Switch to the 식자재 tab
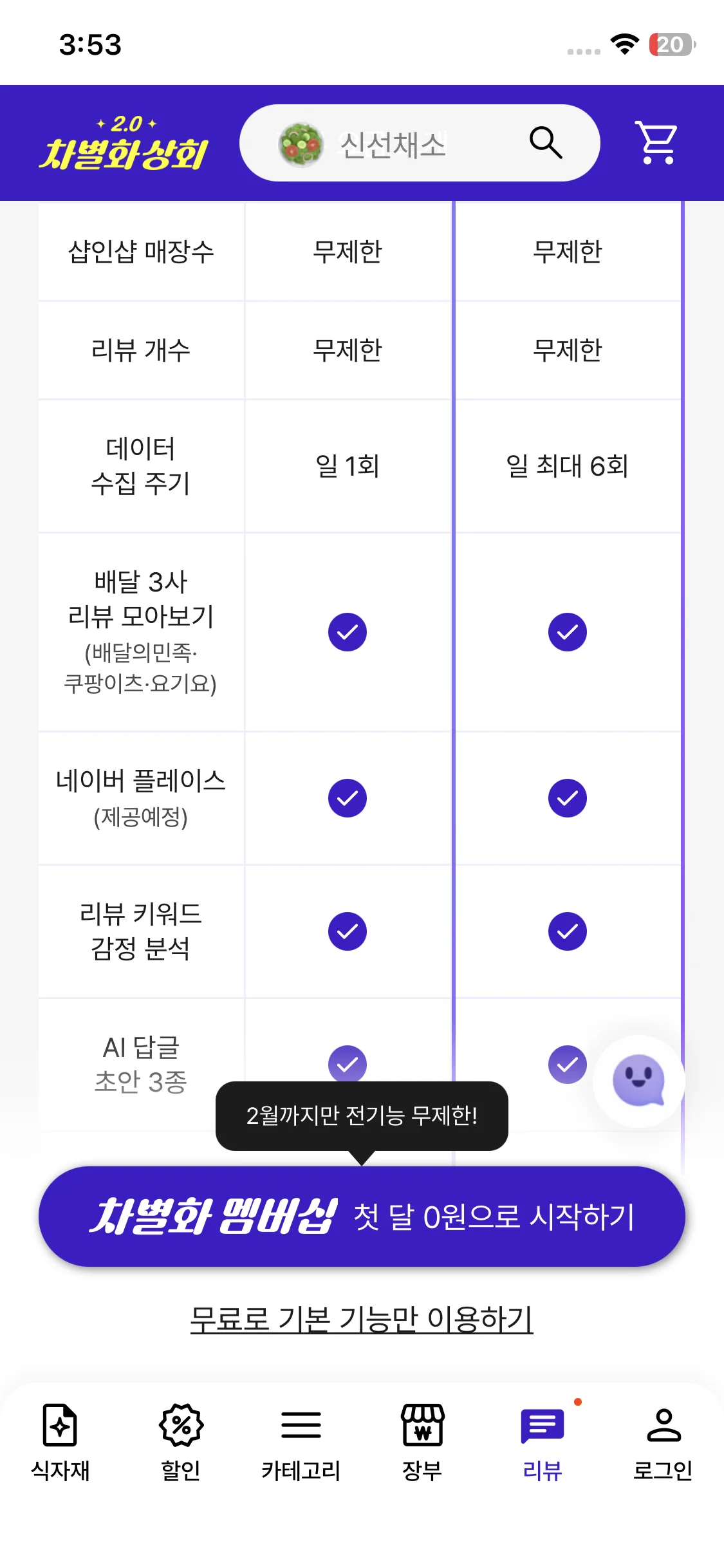This screenshot has height=1568, width=724. [60, 1442]
